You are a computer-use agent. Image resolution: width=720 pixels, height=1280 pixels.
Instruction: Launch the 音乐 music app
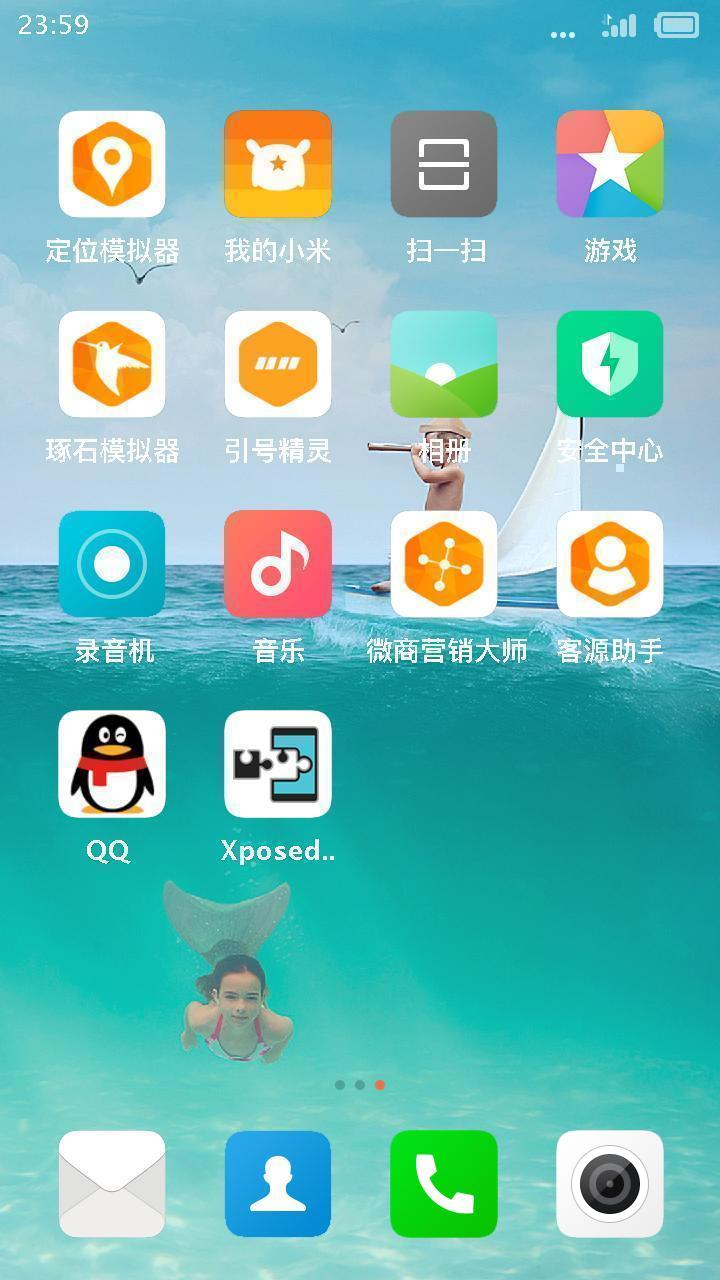click(278, 564)
